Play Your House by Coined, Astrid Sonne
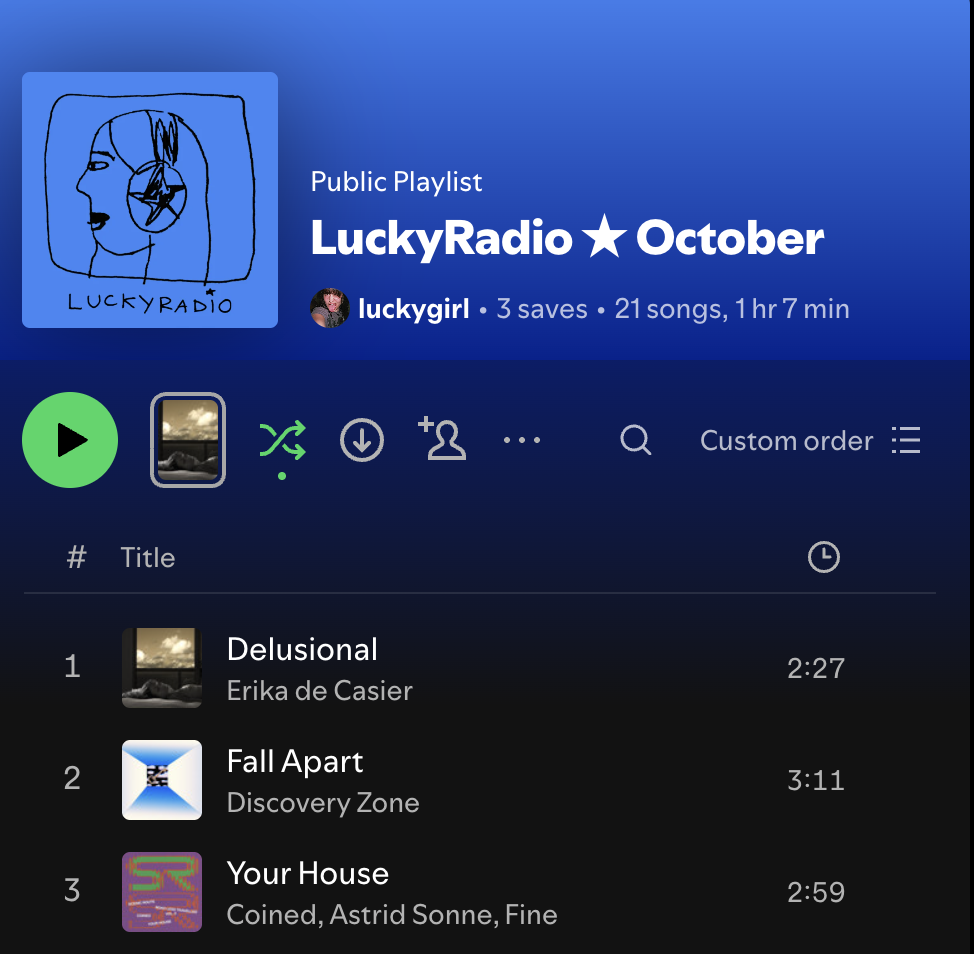This screenshot has width=974, height=954. (x=307, y=874)
